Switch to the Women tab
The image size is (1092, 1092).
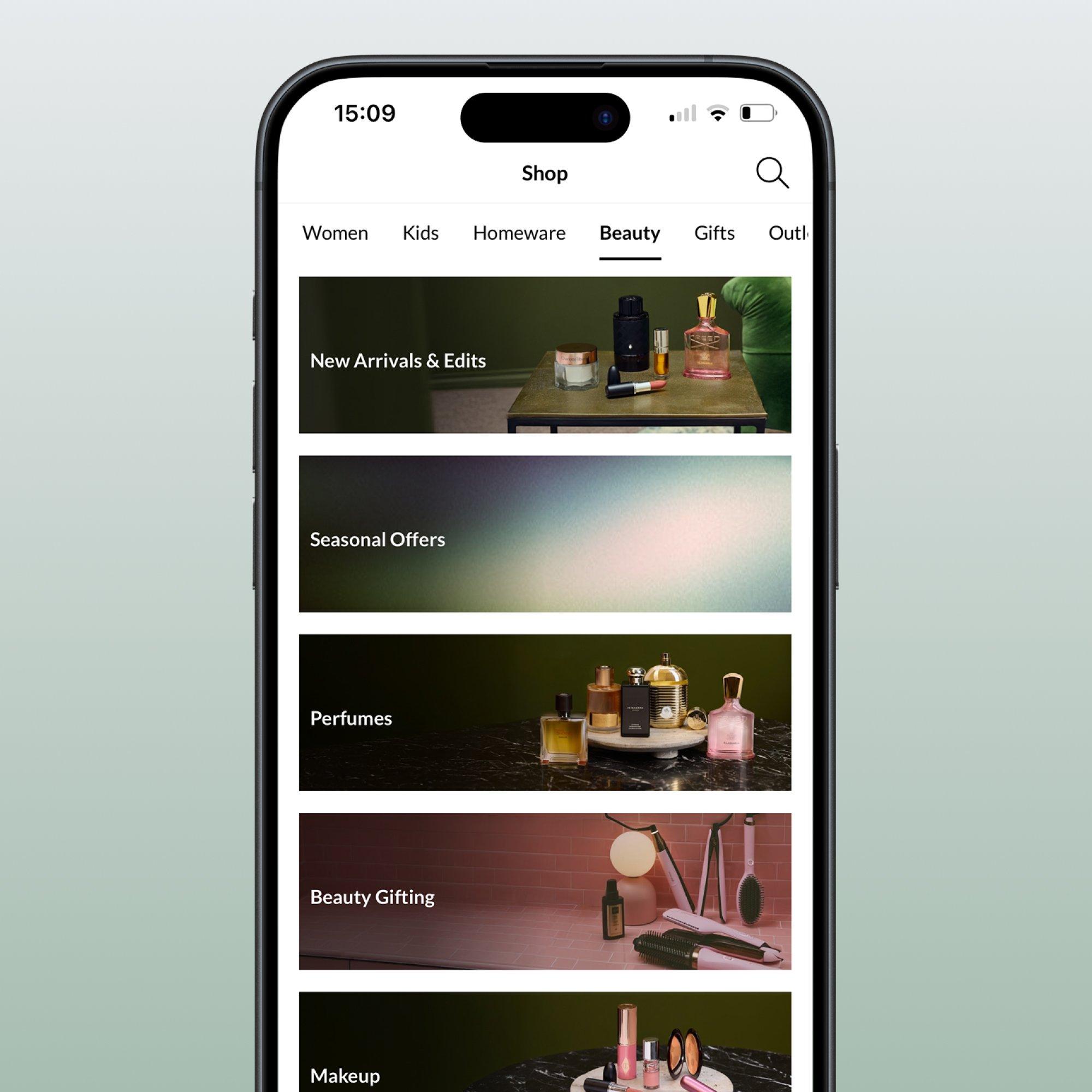point(335,233)
